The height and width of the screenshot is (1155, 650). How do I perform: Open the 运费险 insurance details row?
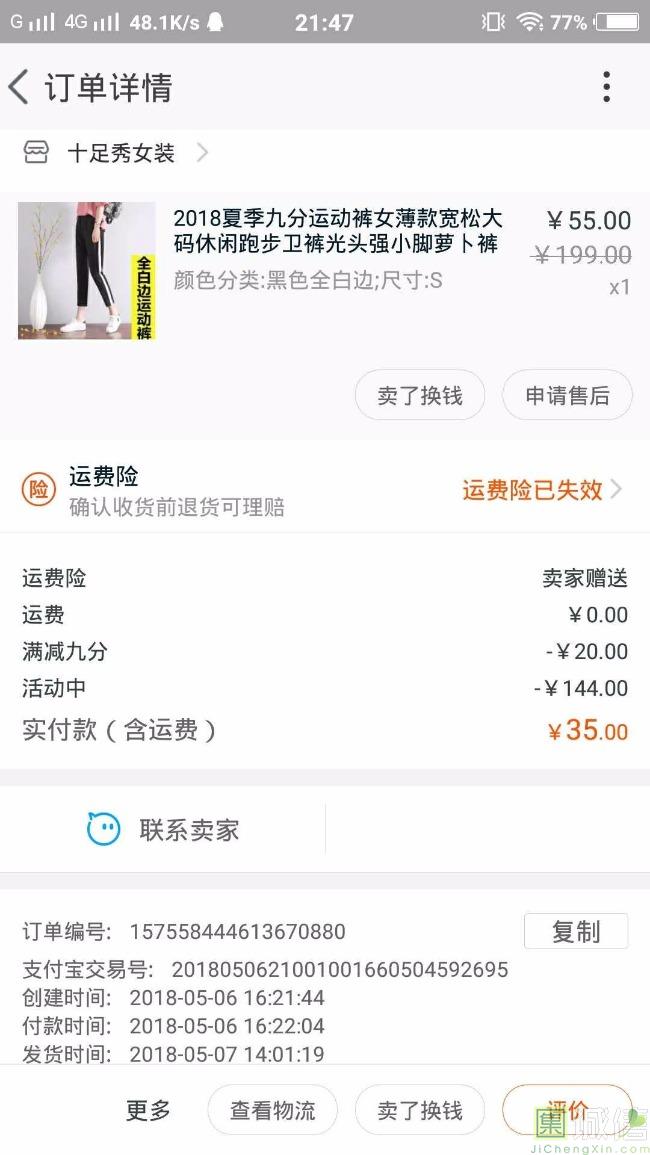[x=325, y=490]
